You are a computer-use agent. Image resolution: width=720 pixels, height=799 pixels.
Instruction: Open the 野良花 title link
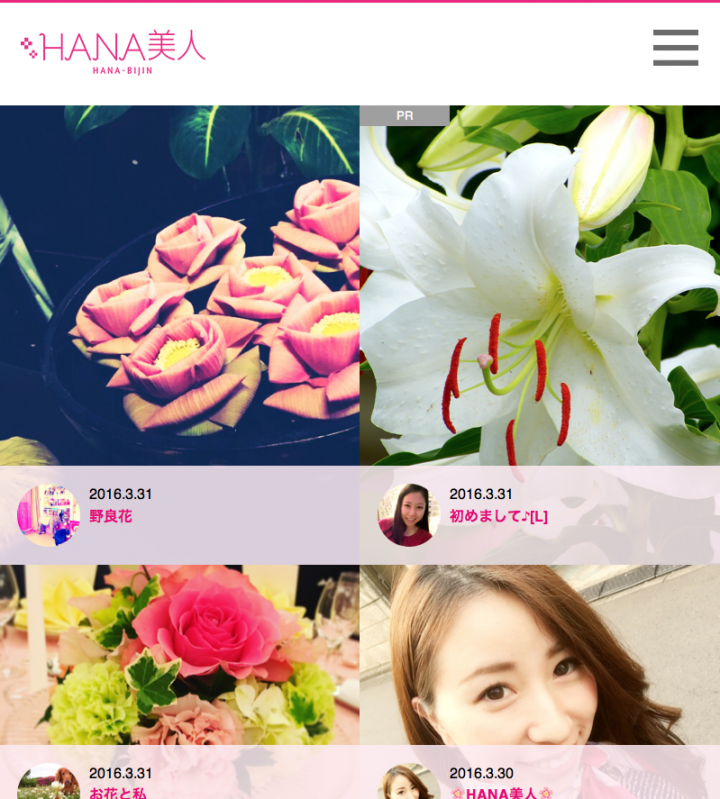[x=110, y=517]
